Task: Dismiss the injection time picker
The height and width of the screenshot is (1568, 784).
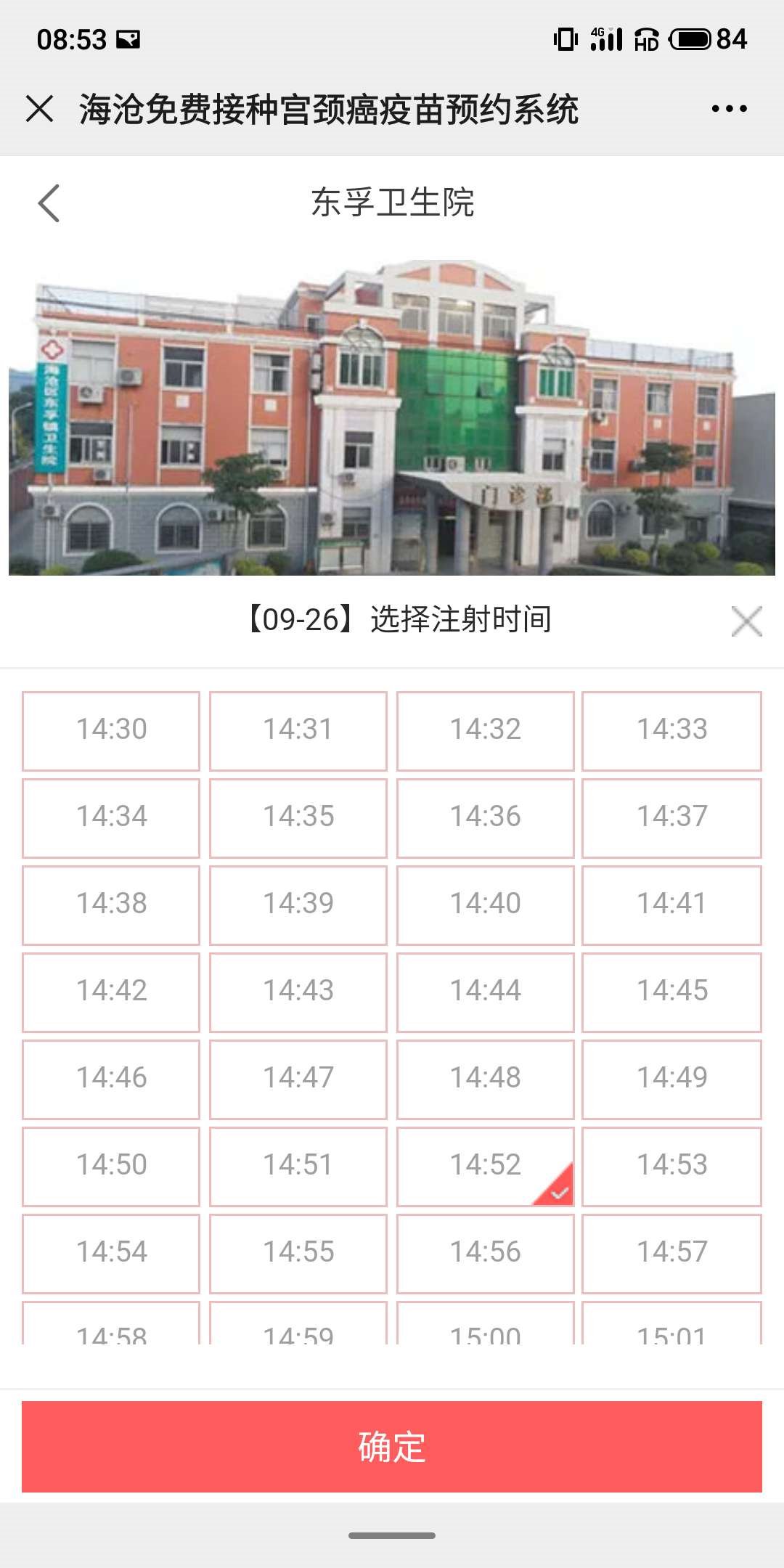Action: click(746, 621)
